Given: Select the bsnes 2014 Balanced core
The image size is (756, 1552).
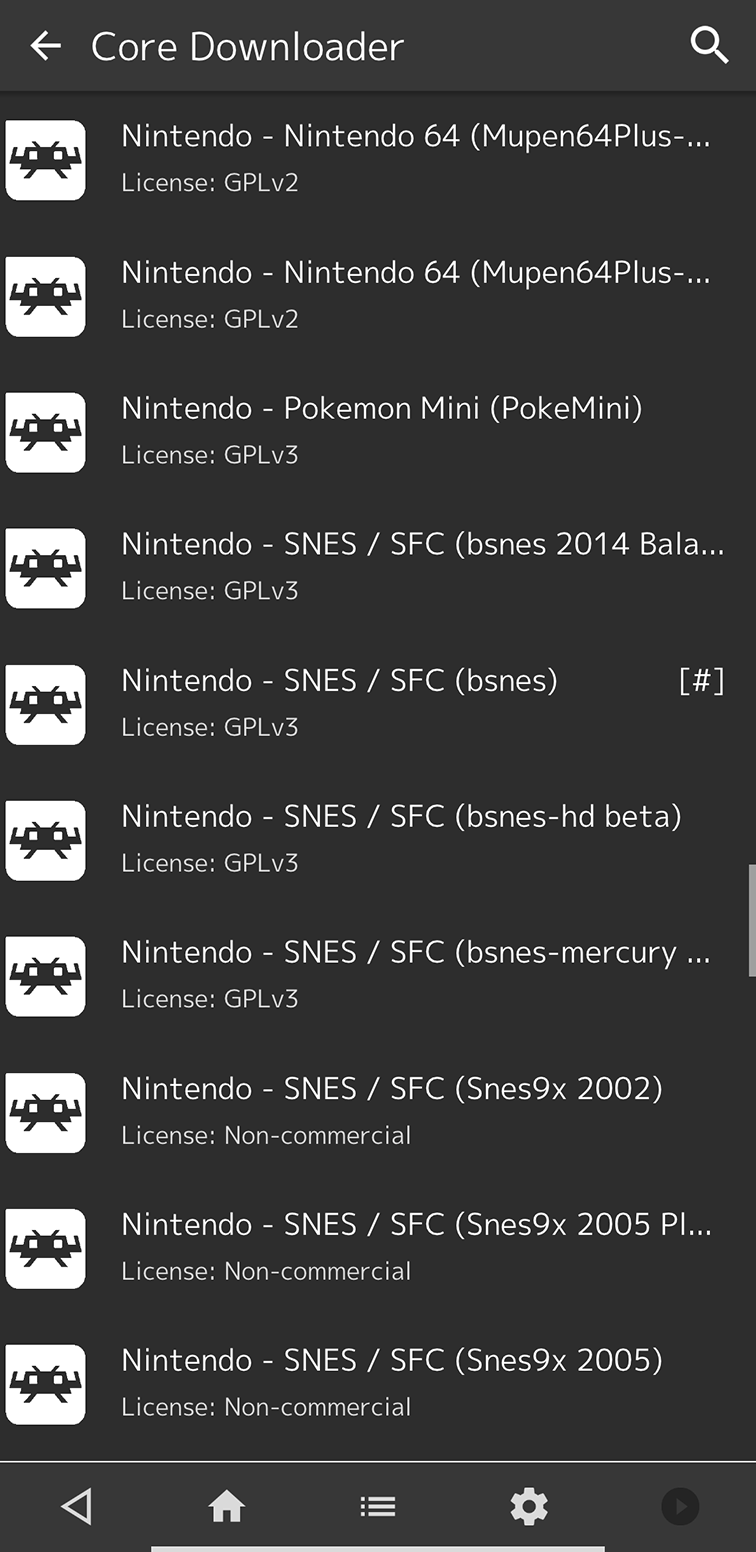Looking at the screenshot, I should 378,568.
